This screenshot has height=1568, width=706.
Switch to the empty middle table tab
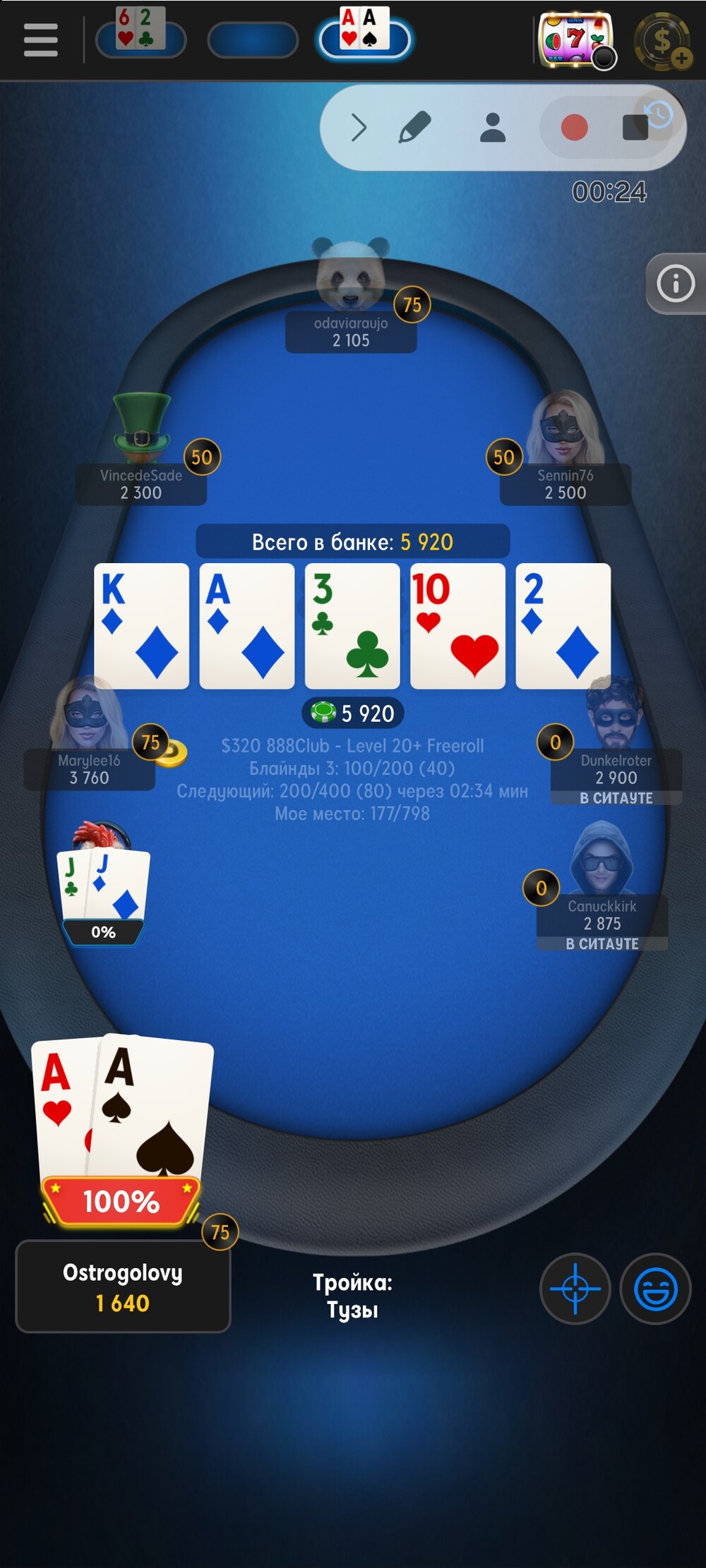[x=253, y=40]
